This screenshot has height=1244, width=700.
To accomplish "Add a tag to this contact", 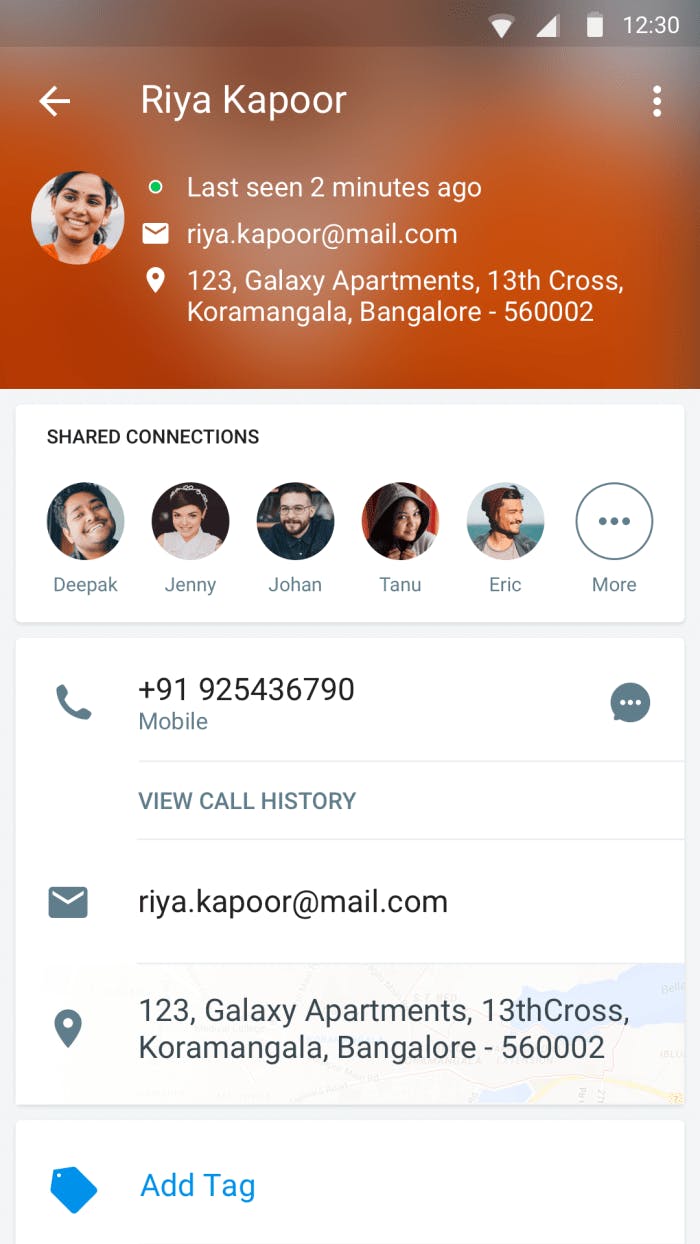I will click(350, 1186).
